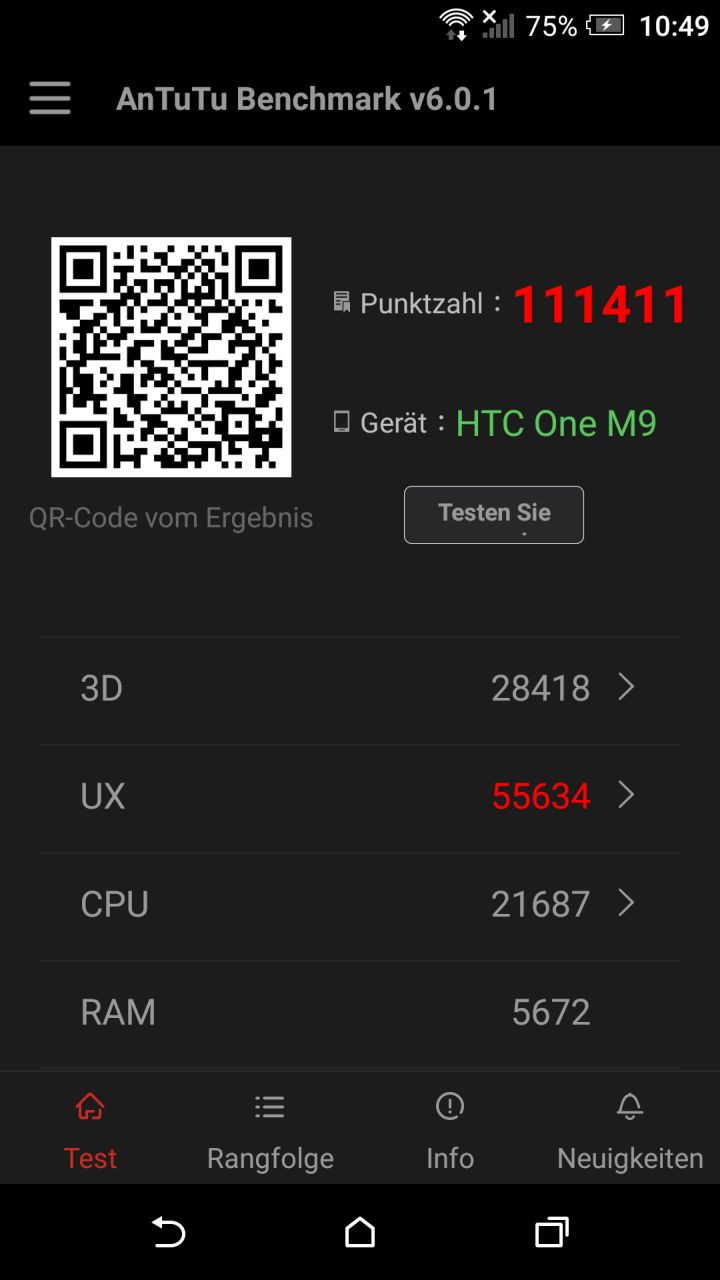Tap the red total score 111411

[600, 305]
